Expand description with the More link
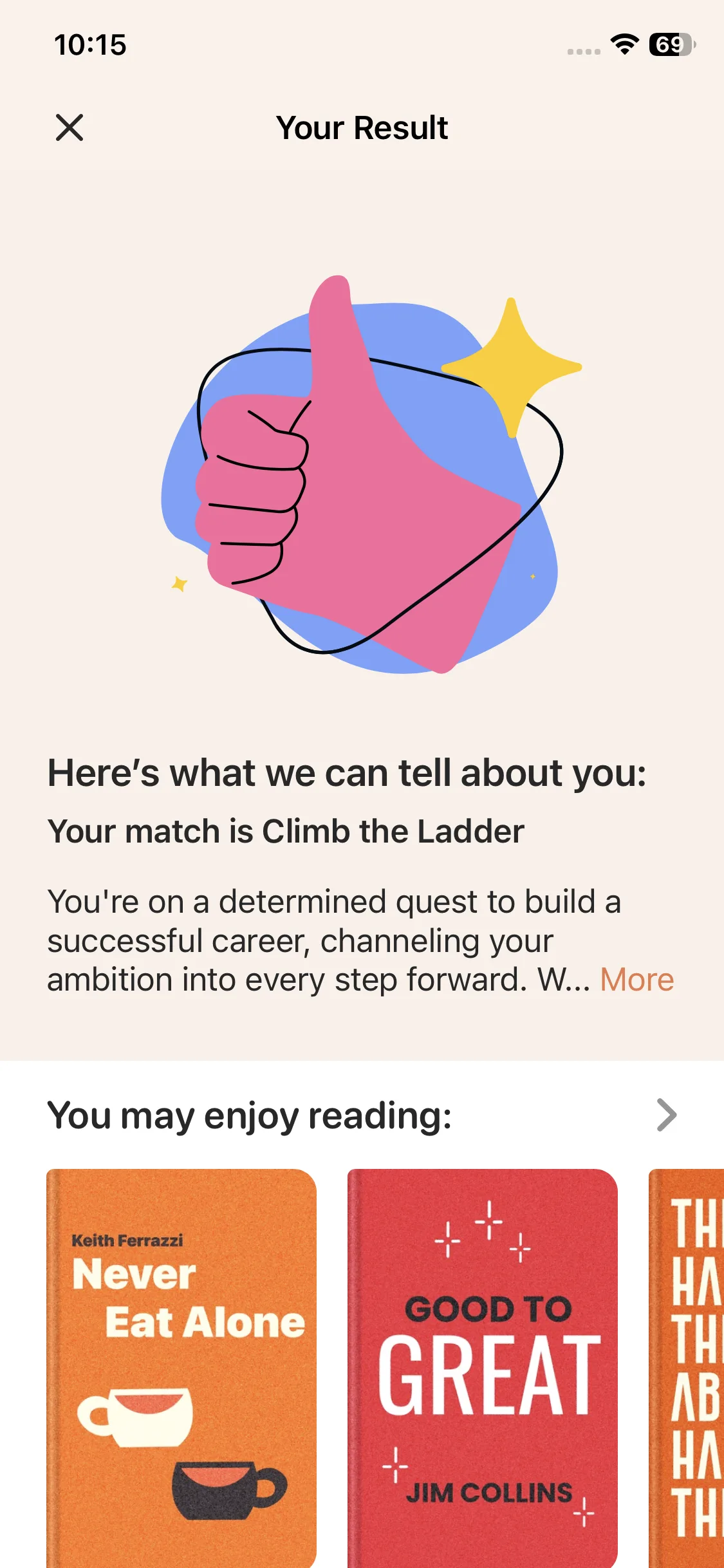The height and width of the screenshot is (1568, 724). click(x=636, y=980)
